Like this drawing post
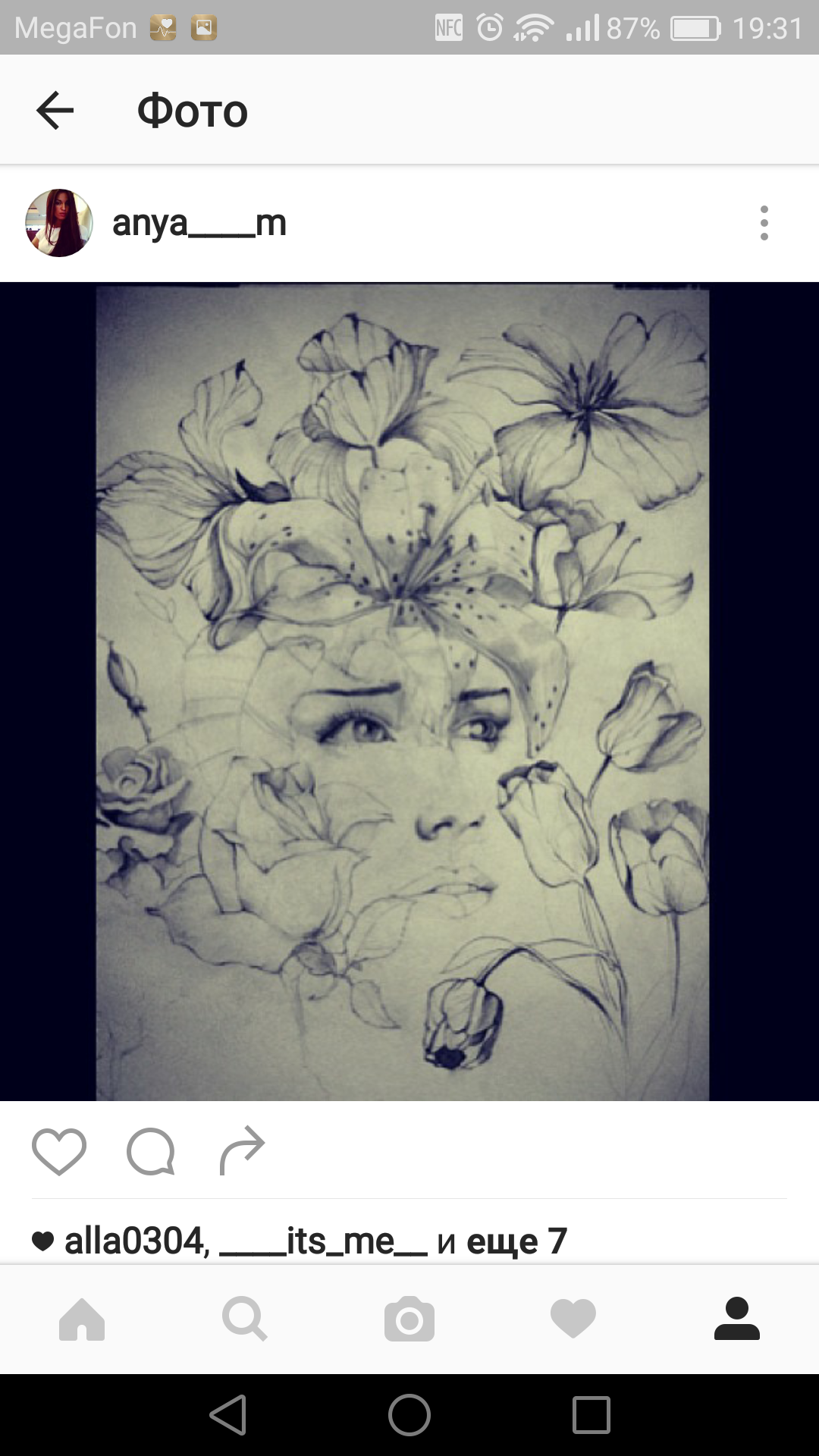The width and height of the screenshot is (819, 1456). 59,1151
